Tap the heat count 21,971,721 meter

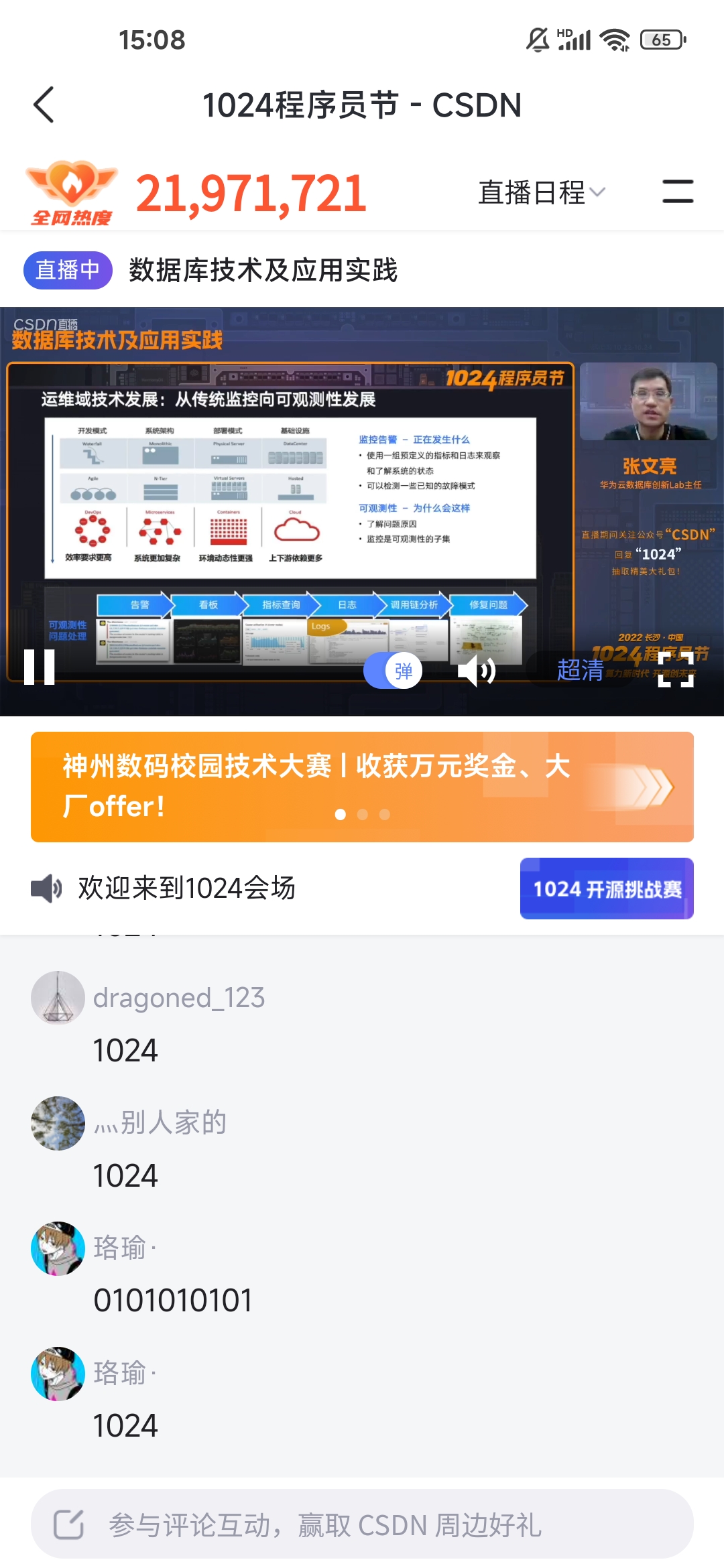point(251,194)
